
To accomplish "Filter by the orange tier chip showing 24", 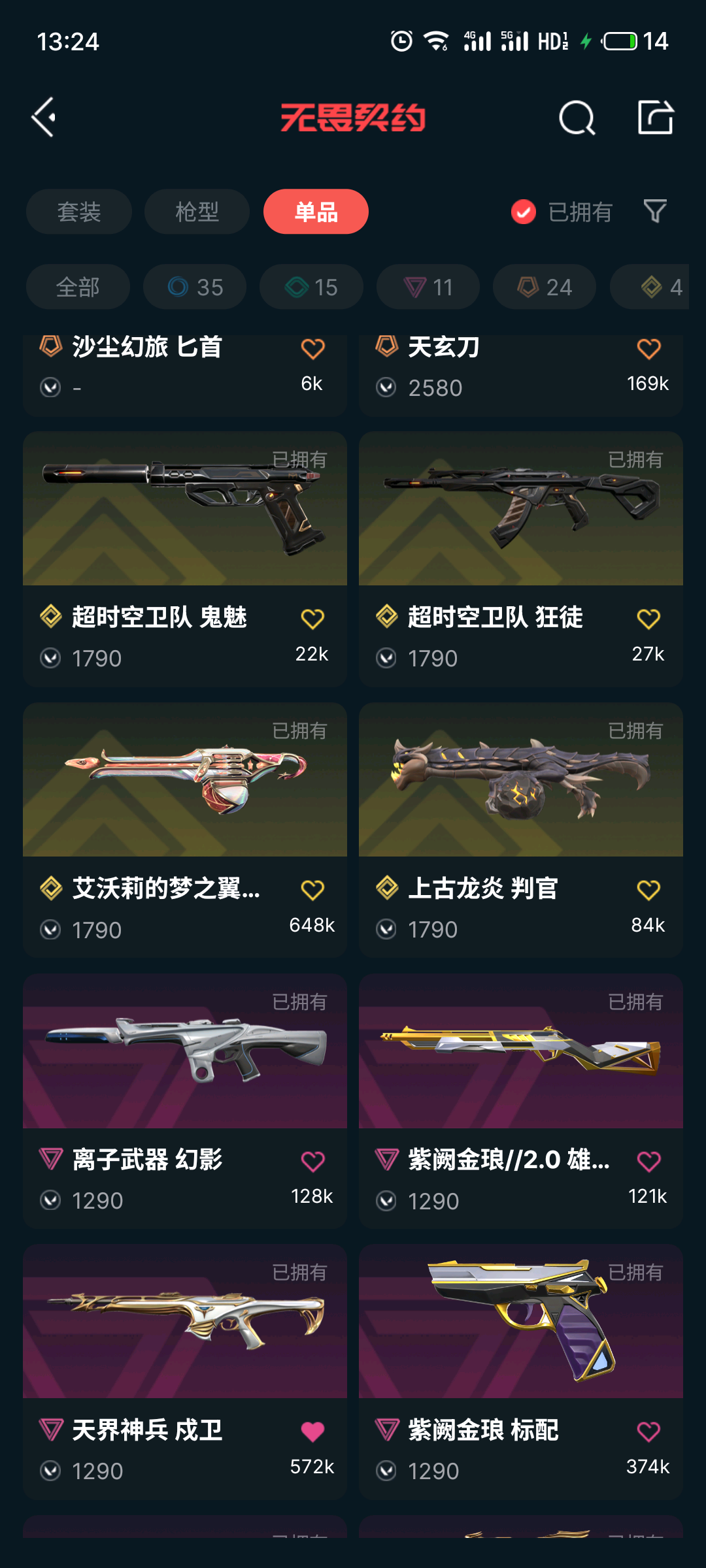I will pos(545,287).
